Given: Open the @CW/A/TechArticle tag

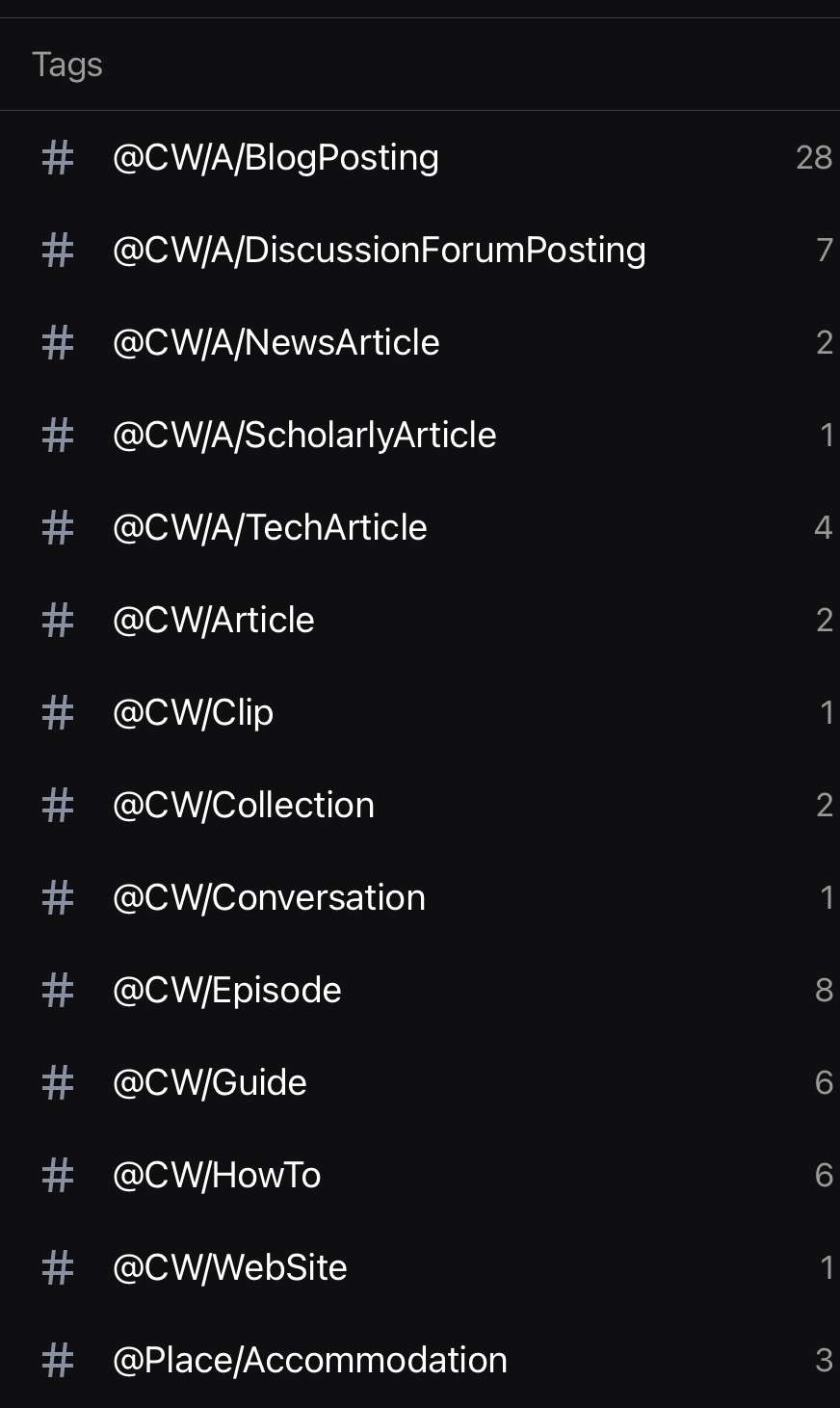Looking at the screenshot, I should (420, 527).
